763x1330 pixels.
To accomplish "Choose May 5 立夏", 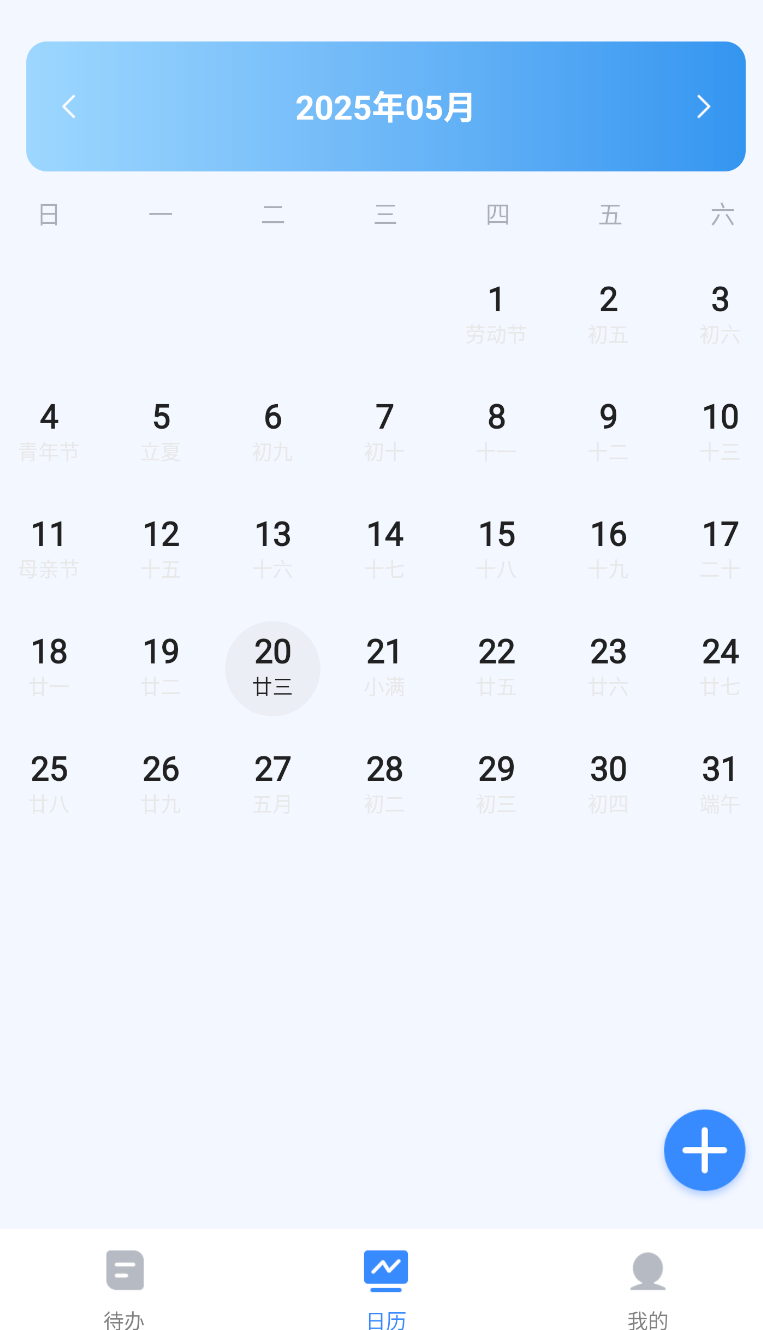I will pos(161,432).
